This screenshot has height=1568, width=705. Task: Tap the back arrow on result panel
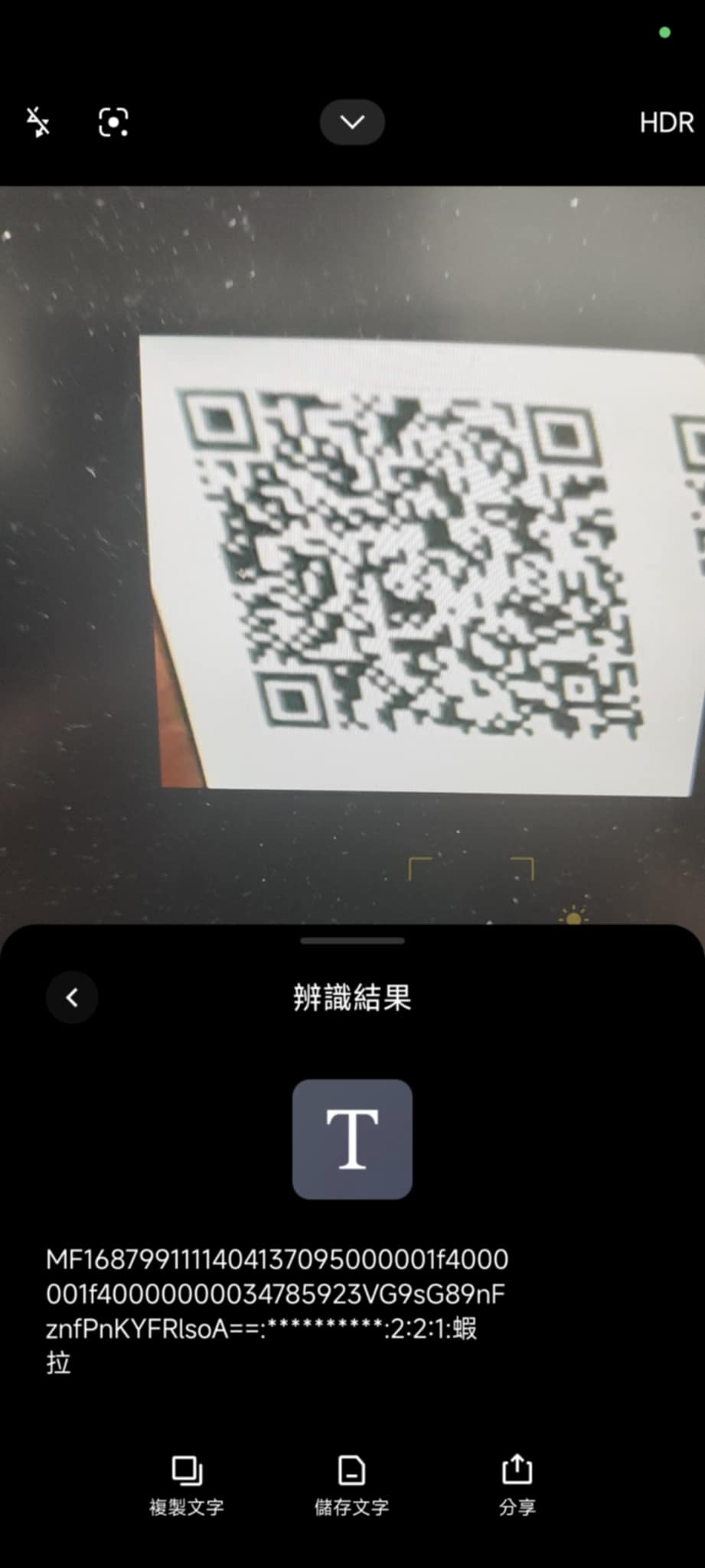click(72, 998)
